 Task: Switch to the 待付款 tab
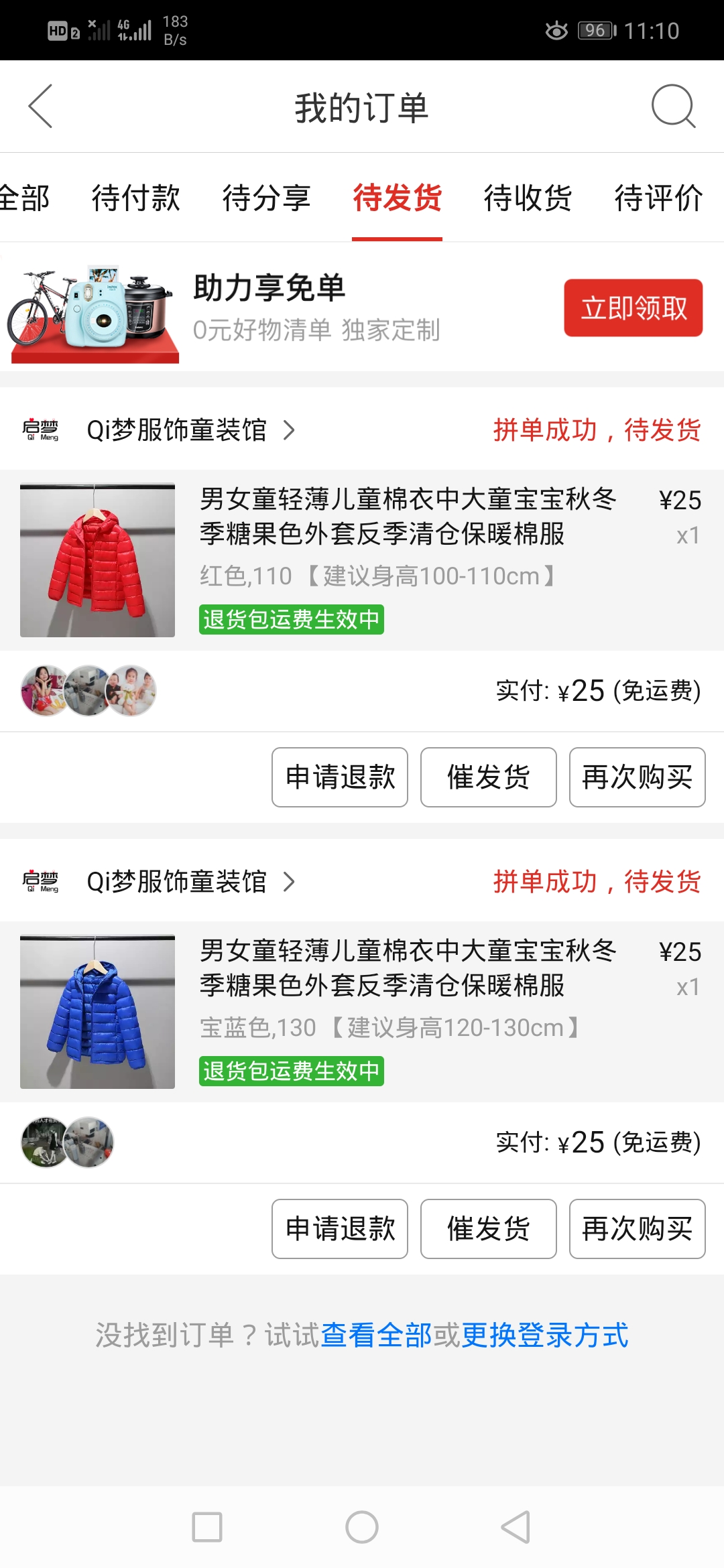click(136, 198)
